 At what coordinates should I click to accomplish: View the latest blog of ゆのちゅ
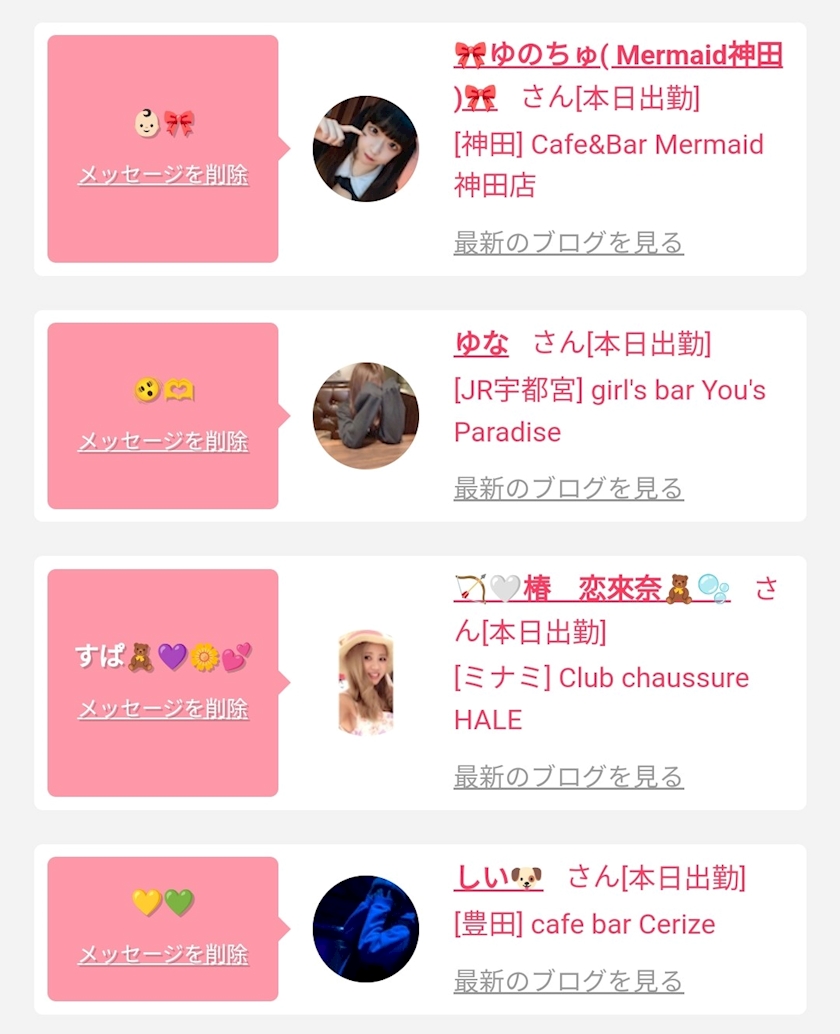point(568,242)
